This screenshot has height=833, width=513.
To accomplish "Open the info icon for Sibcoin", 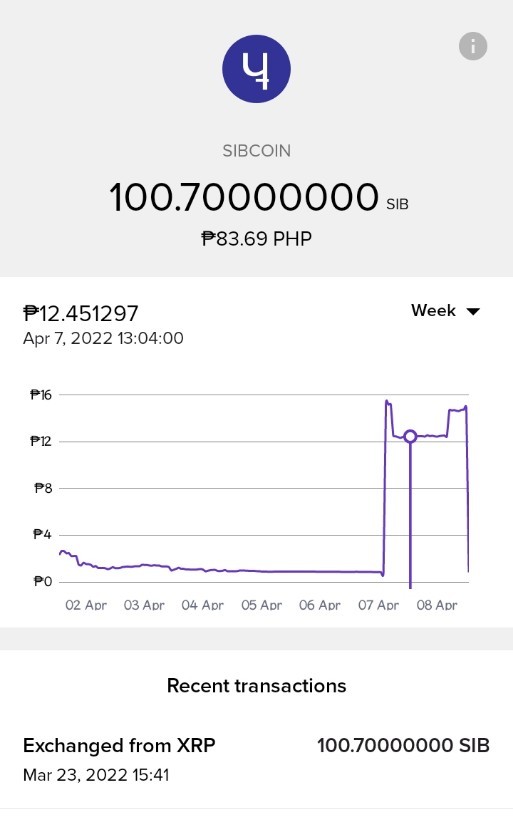I will (473, 46).
